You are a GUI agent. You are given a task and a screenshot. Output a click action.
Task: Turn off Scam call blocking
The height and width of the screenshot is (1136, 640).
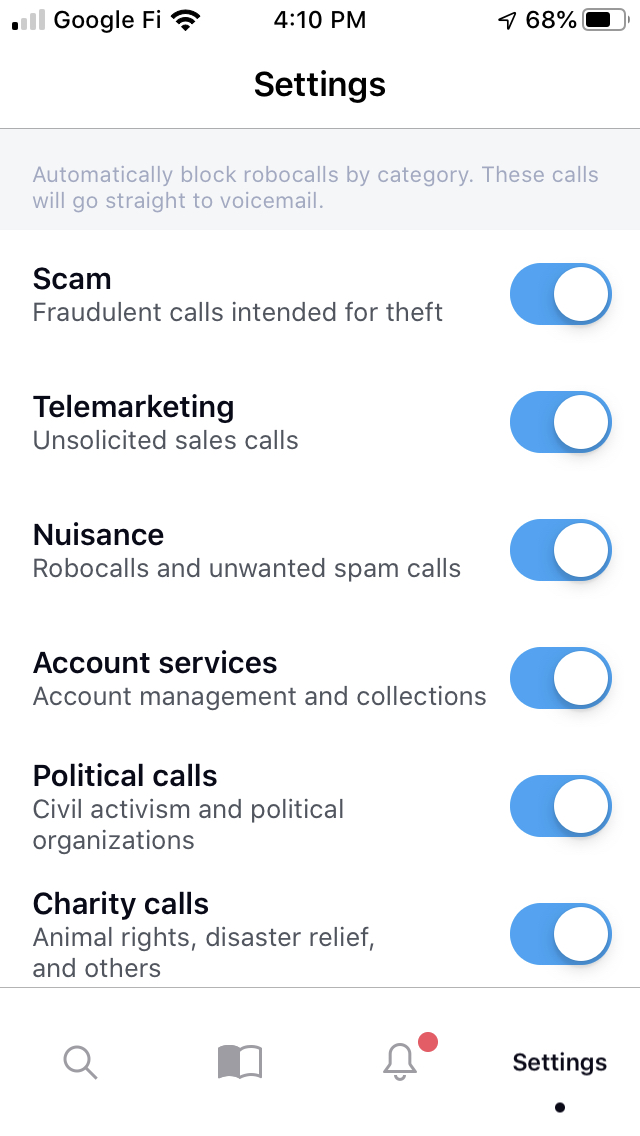[560, 294]
